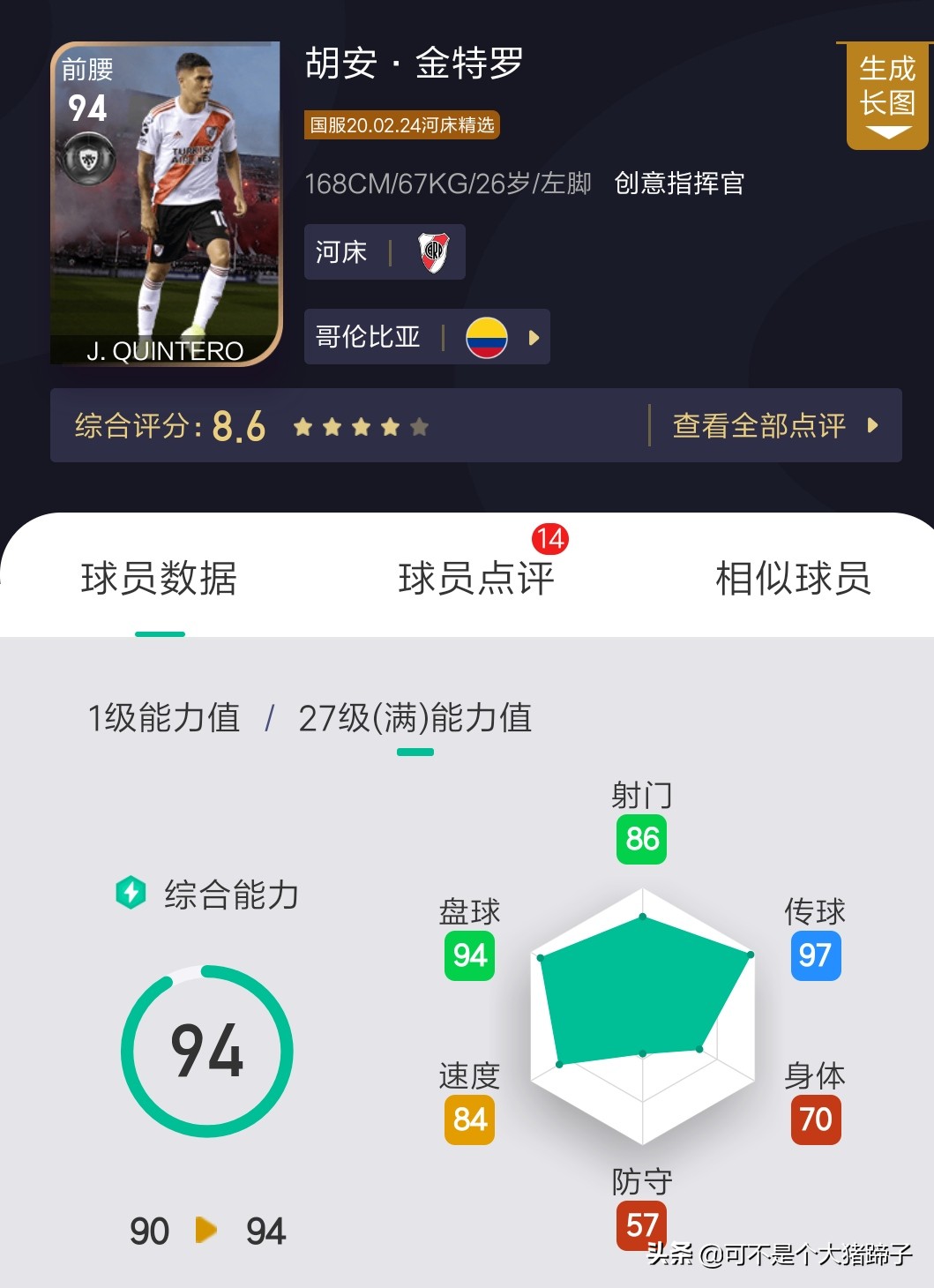The image size is (934, 1288).
Task: Select 27级(满)能力值 stats
Action: click(x=415, y=718)
